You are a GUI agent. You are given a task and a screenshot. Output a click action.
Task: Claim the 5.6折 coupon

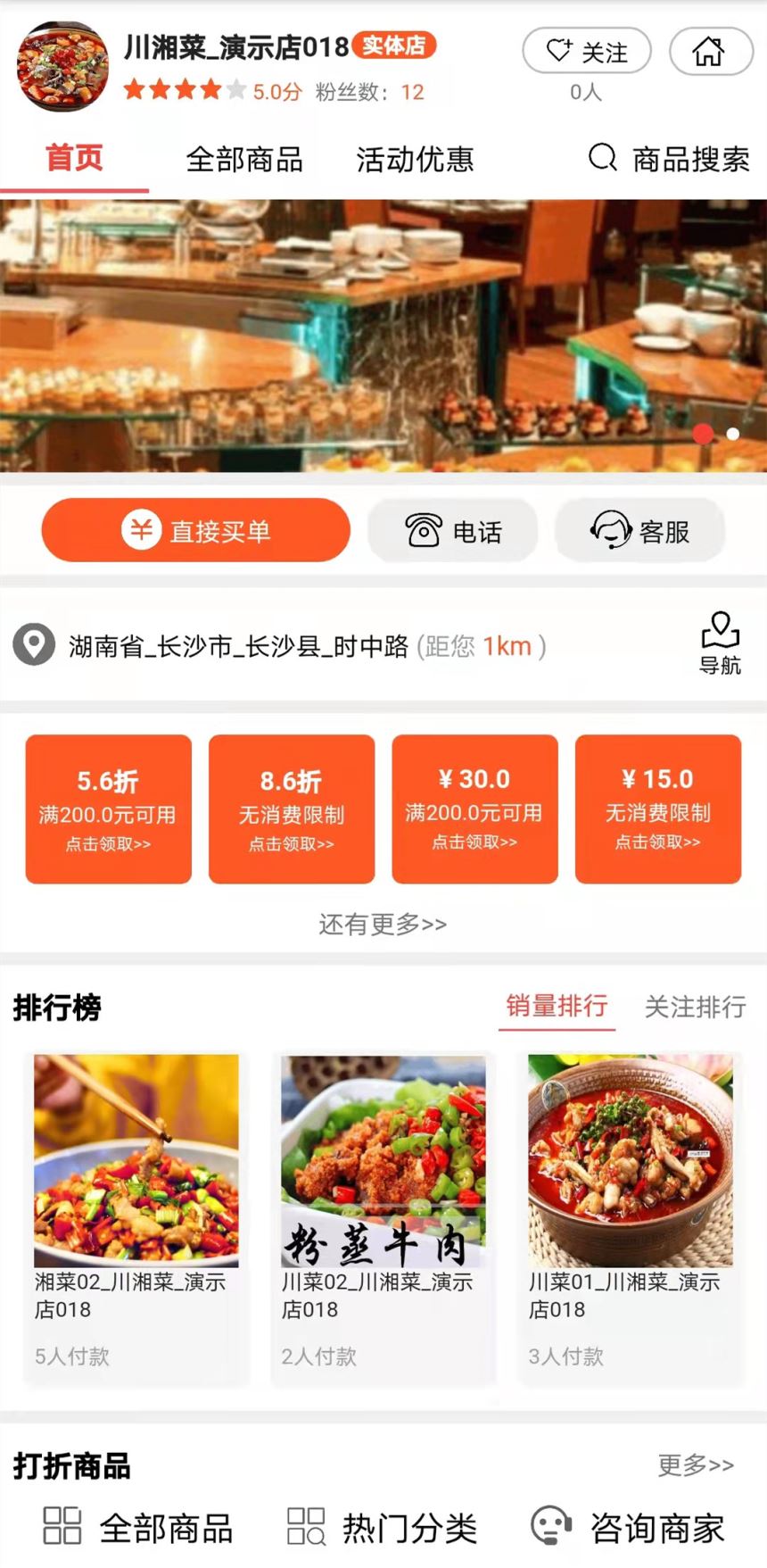pos(109,809)
